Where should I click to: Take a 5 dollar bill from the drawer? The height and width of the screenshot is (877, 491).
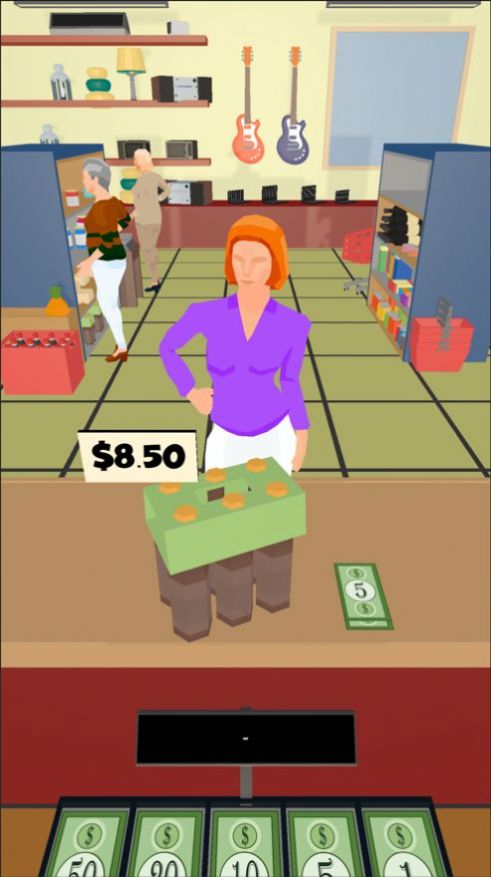click(x=323, y=845)
